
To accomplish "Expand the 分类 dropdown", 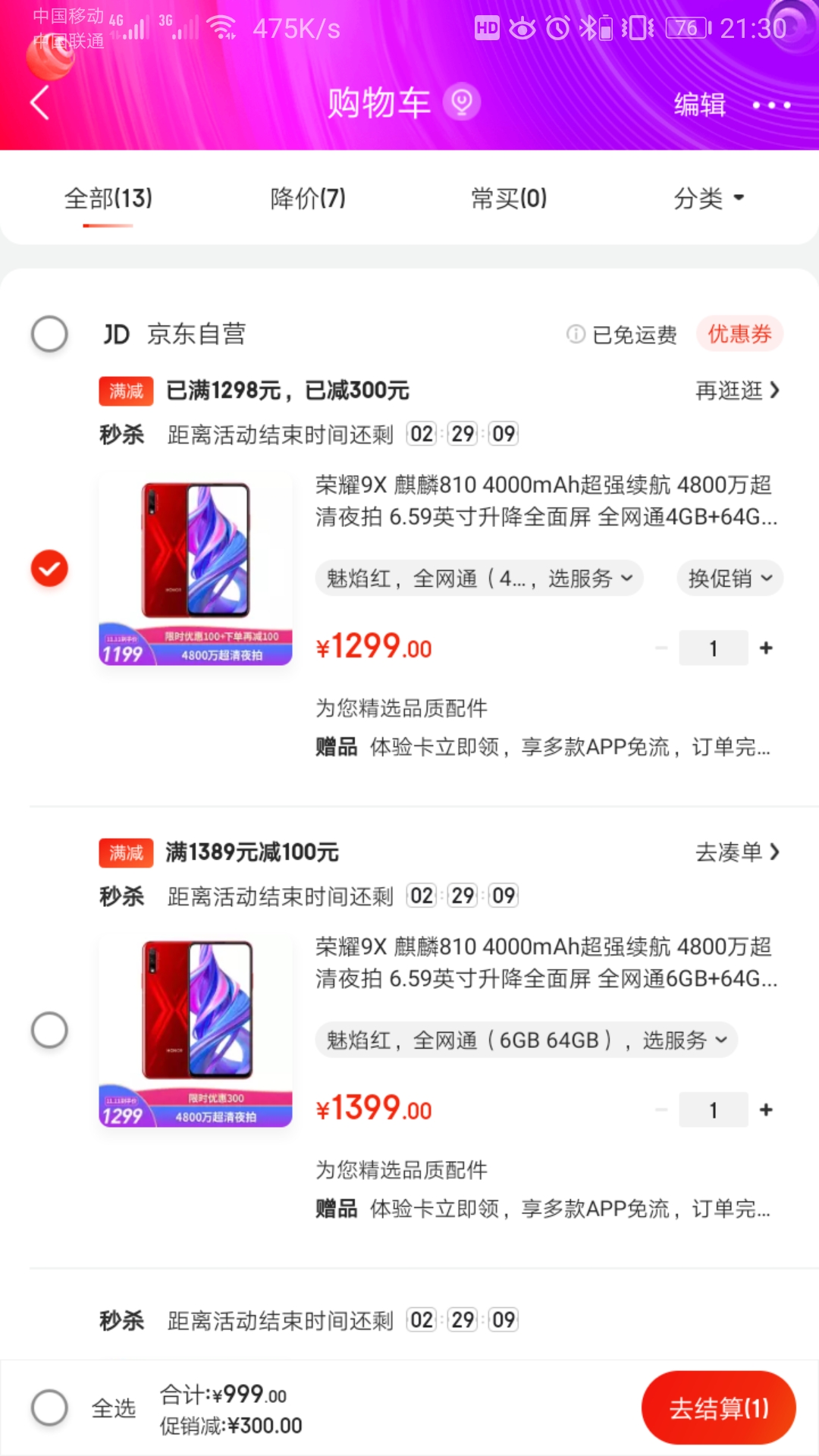I will (x=708, y=199).
